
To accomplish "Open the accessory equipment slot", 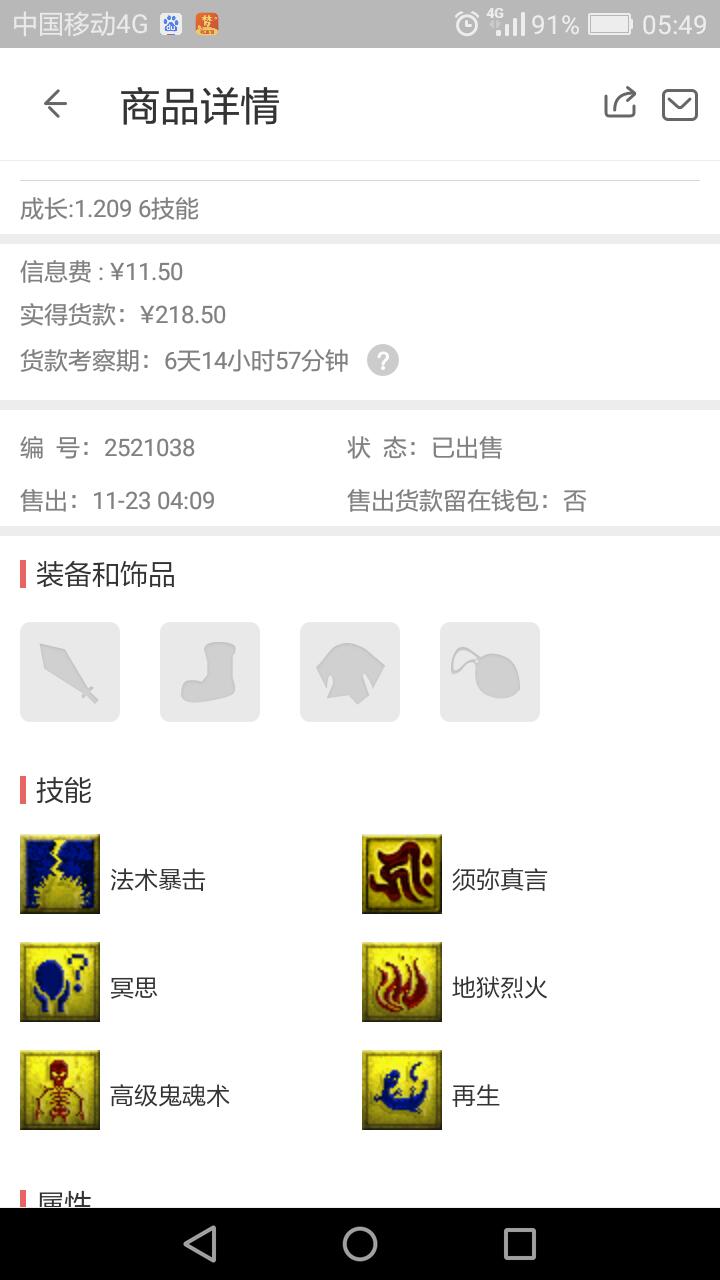I will click(x=490, y=672).
